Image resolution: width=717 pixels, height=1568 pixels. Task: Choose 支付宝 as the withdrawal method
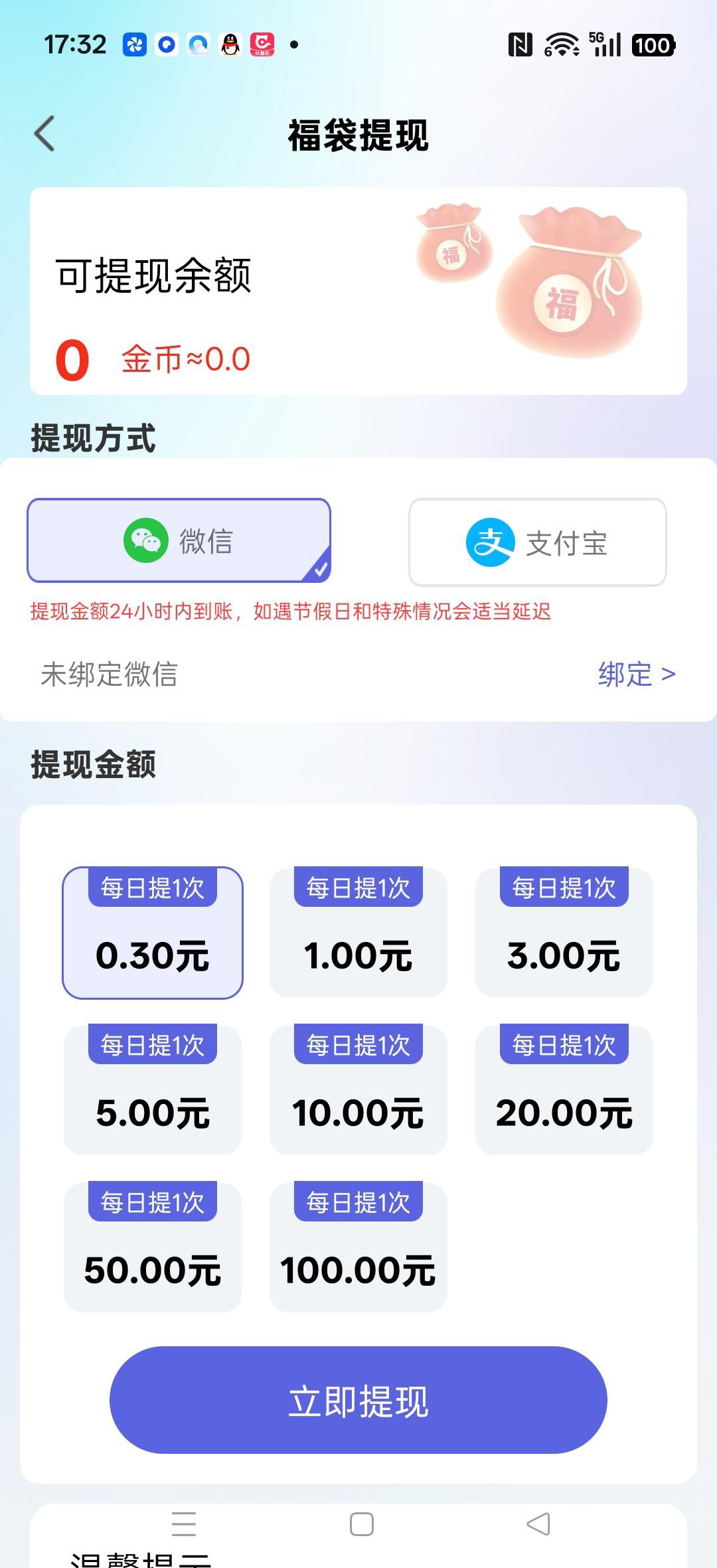point(537,542)
